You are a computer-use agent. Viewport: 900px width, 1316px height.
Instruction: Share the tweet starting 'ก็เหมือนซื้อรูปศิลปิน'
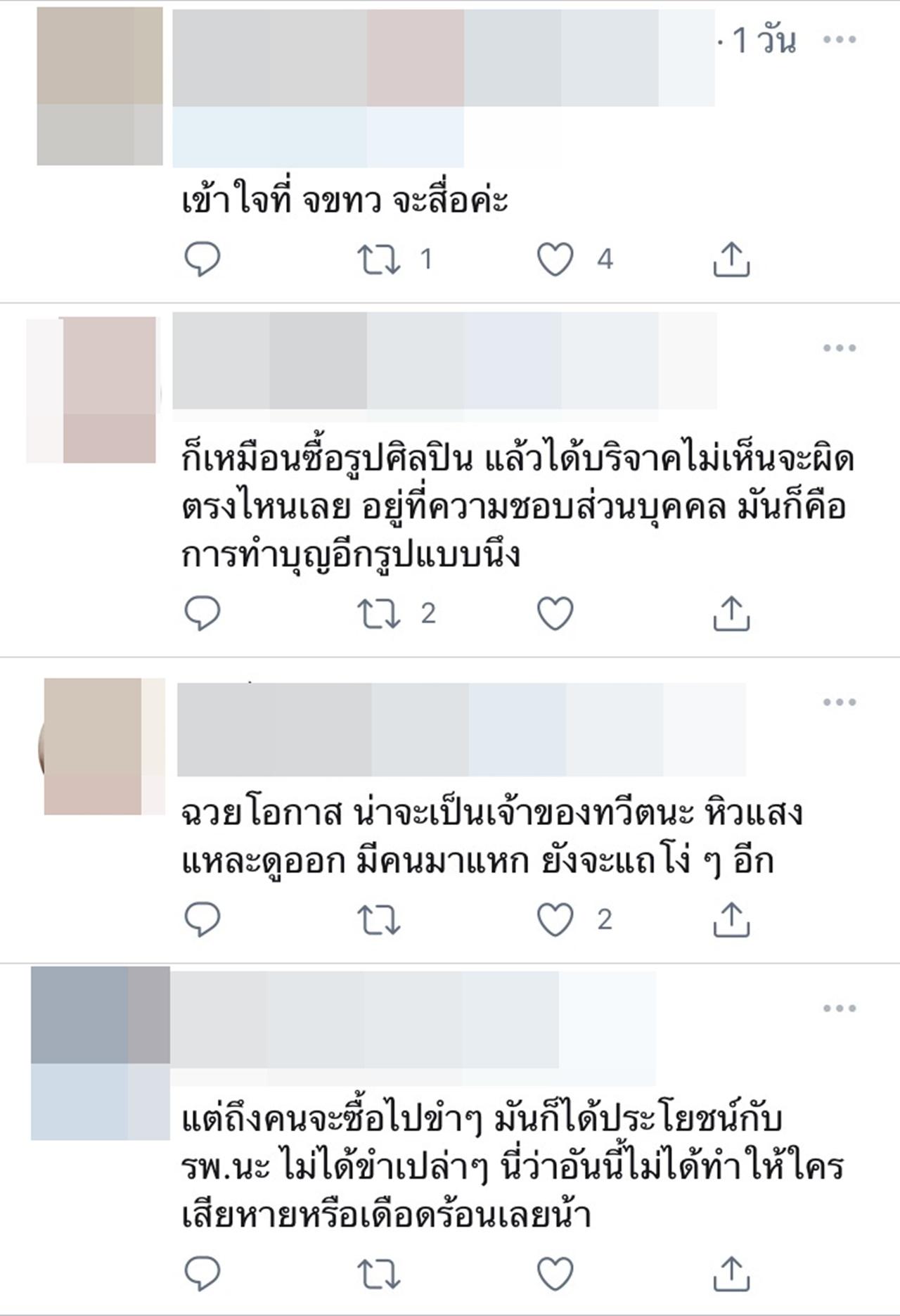point(731,613)
